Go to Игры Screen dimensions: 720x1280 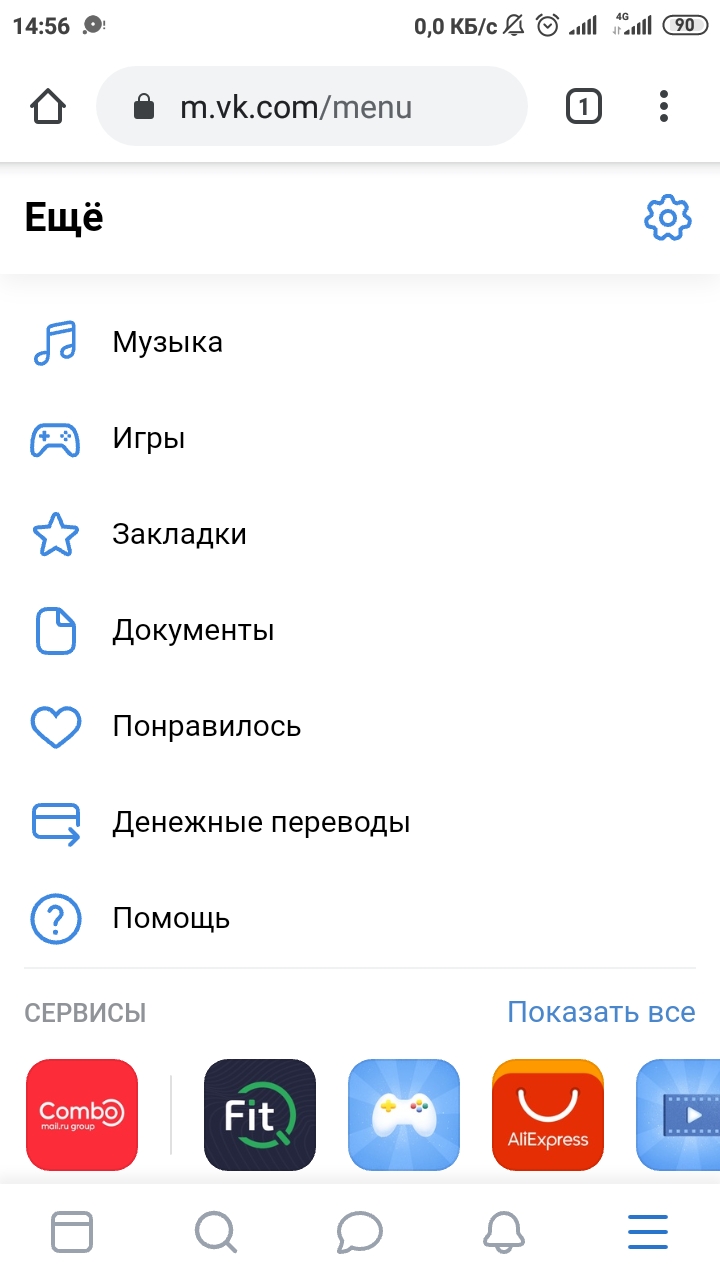(x=148, y=438)
